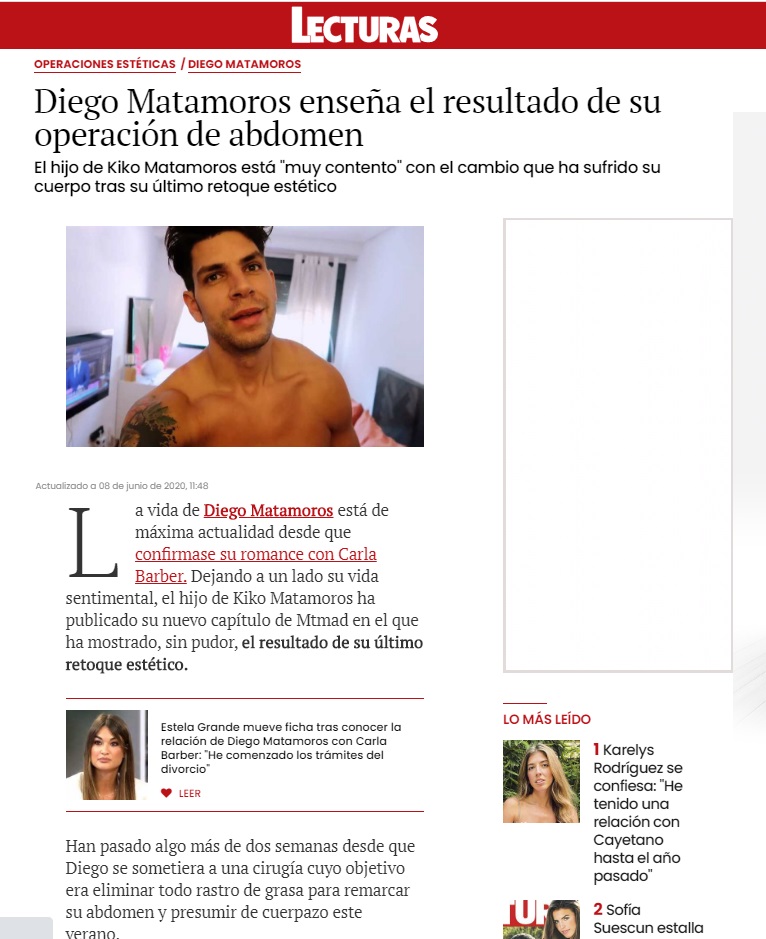Open the related article about Estela Grande
The width and height of the screenshot is (766, 939).
280,748
